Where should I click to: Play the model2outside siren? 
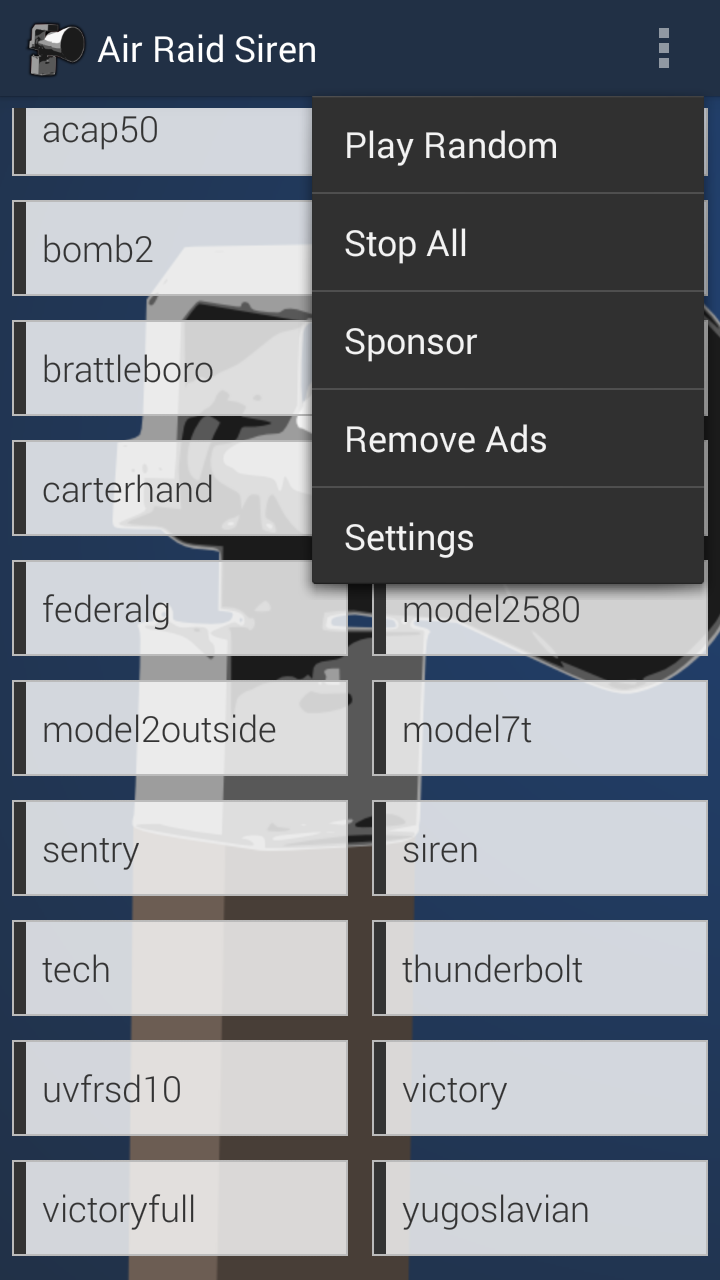[180, 728]
